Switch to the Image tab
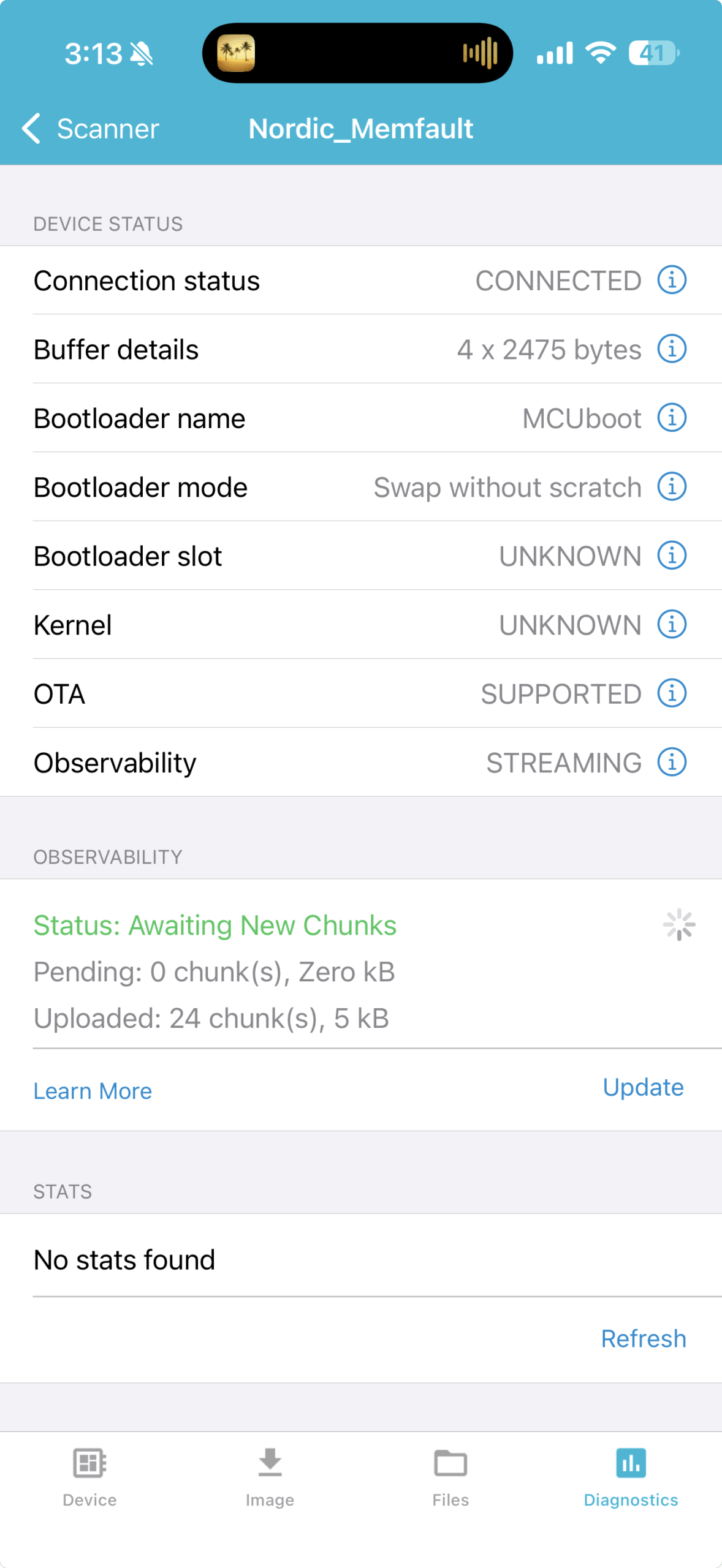Image resolution: width=722 pixels, height=1568 pixels. [270, 1477]
